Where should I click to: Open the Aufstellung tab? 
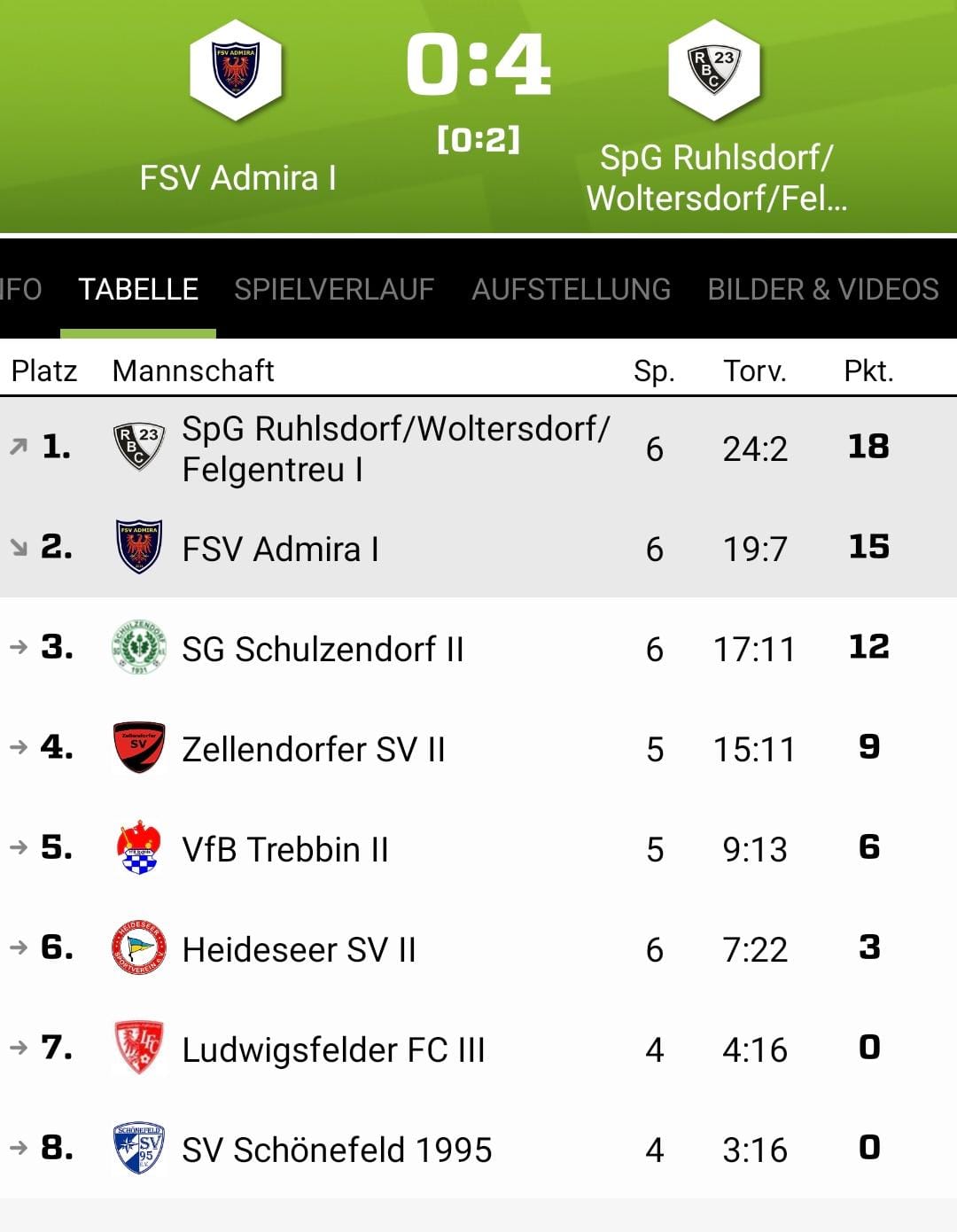click(571, 290)
